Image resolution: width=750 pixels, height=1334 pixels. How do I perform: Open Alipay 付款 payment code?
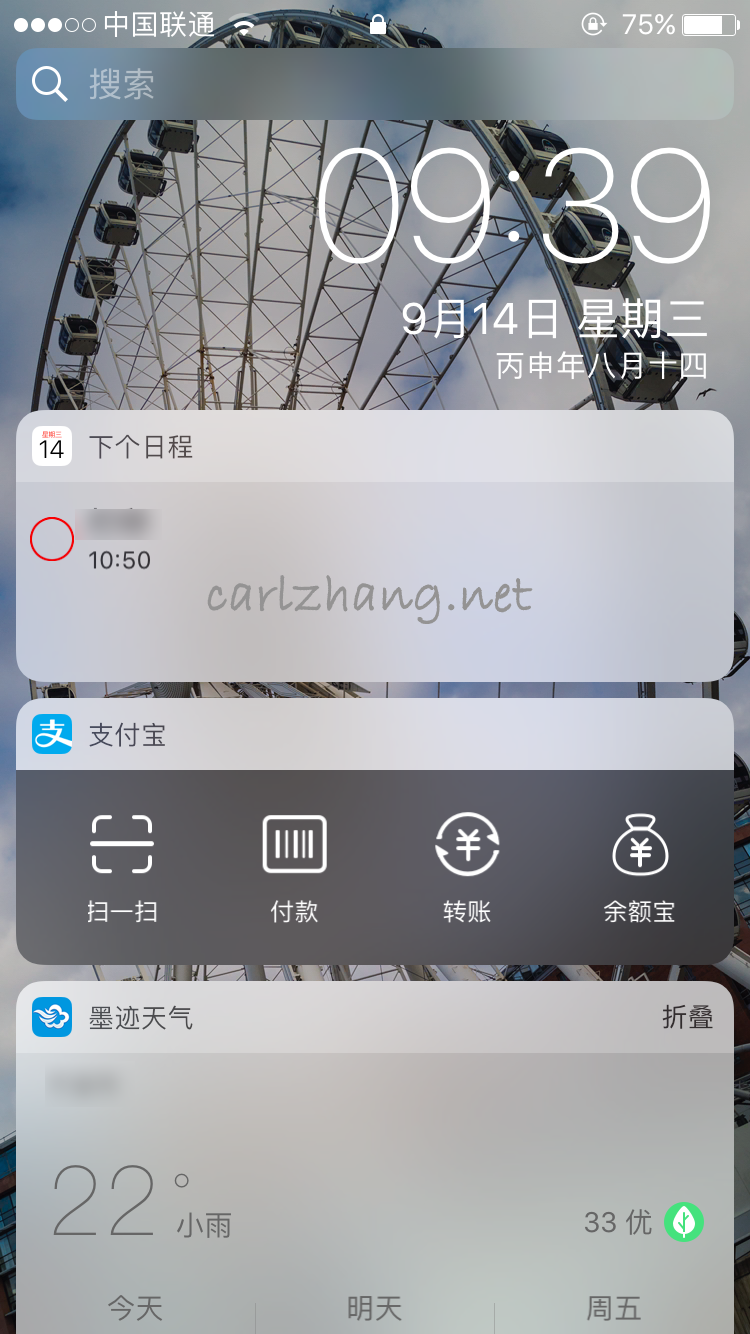coord(294,867)
